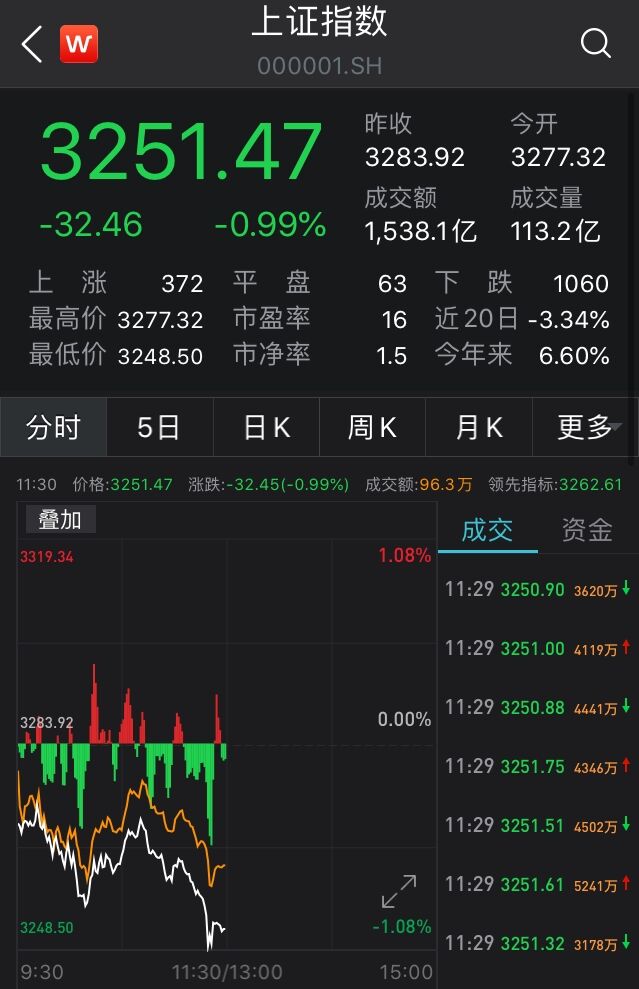Go back using the top-left arrow
The image size is (639, 989).
32,44
